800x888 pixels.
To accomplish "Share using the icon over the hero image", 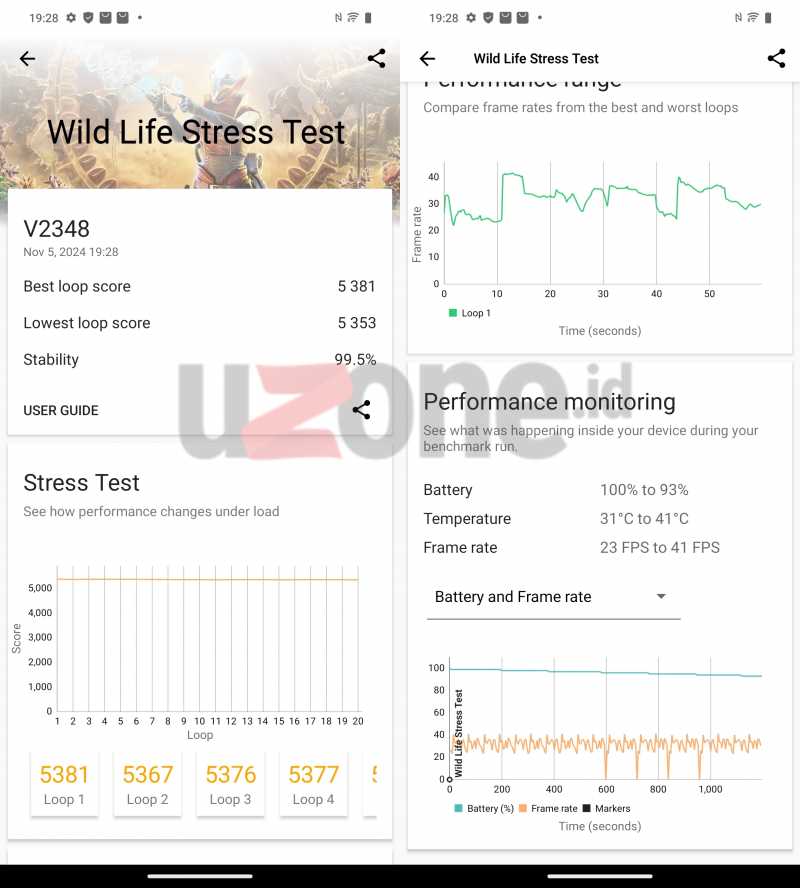I will coord(376,59).
